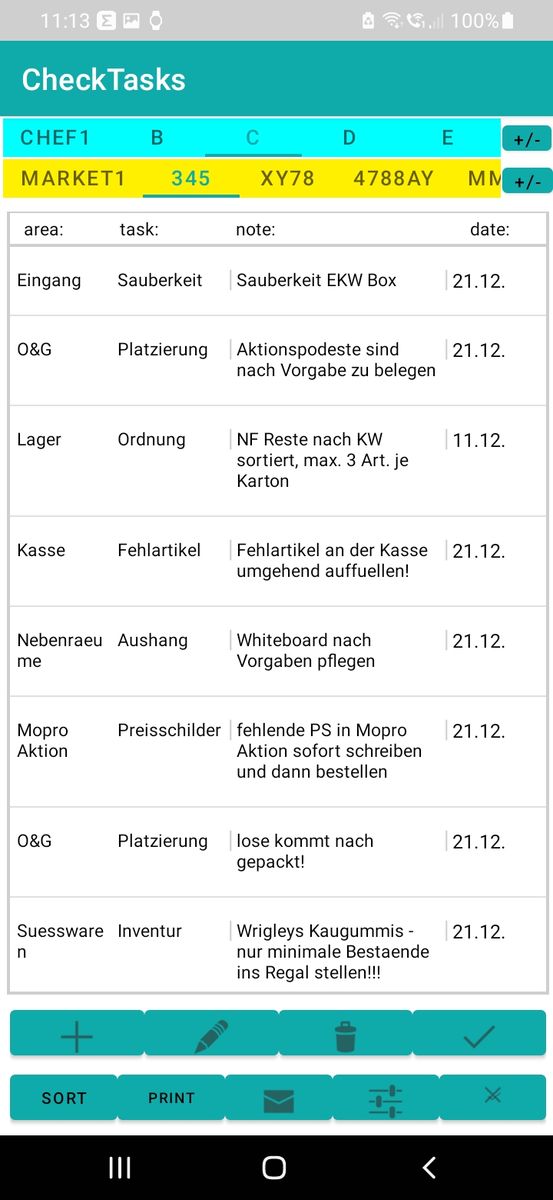This screenshot has width=553, height=1200.
Task: Tap the +/- button beside the chef tabs
Action: 526,139
